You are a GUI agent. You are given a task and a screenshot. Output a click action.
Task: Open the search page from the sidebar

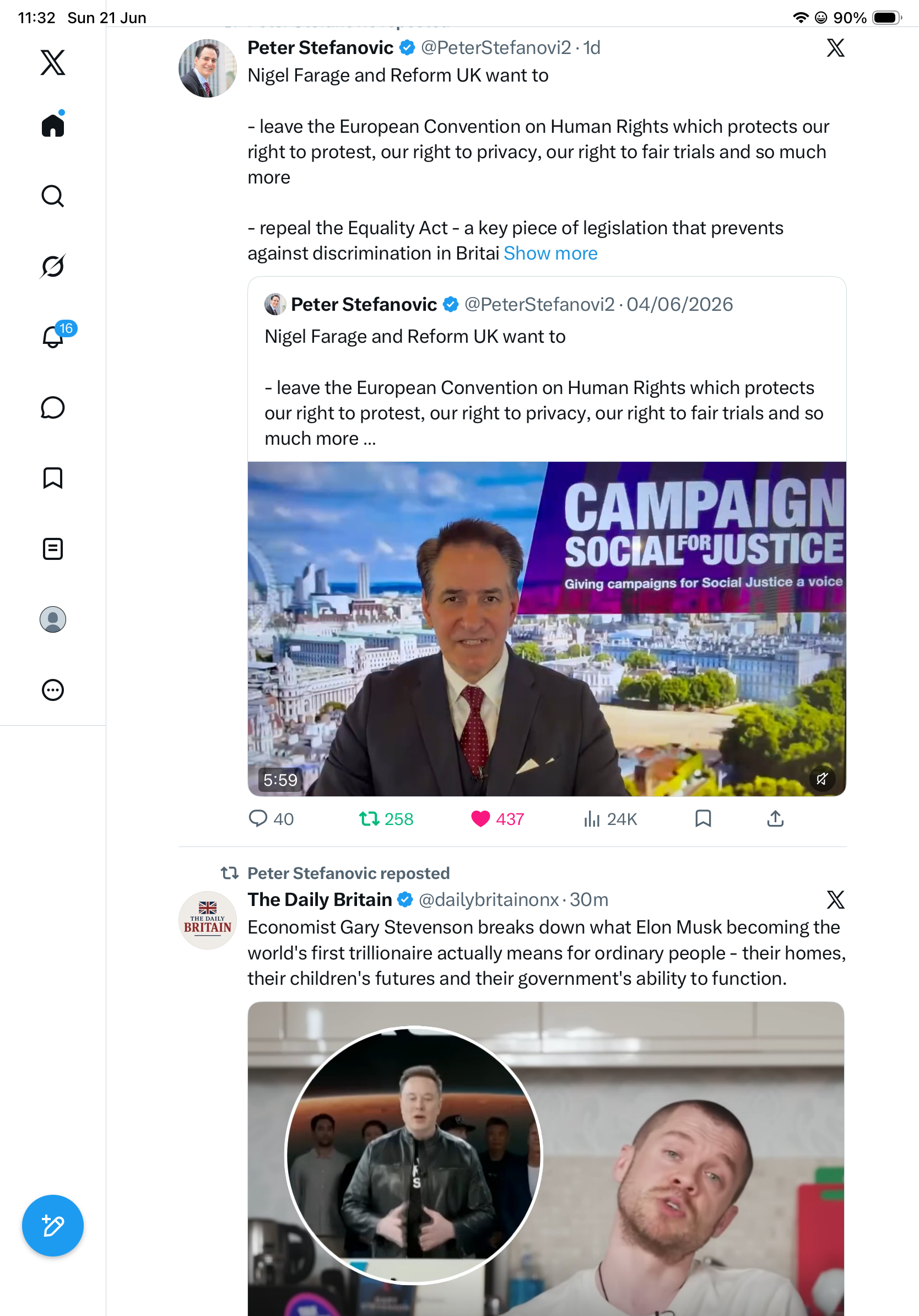tap(53, 196)
